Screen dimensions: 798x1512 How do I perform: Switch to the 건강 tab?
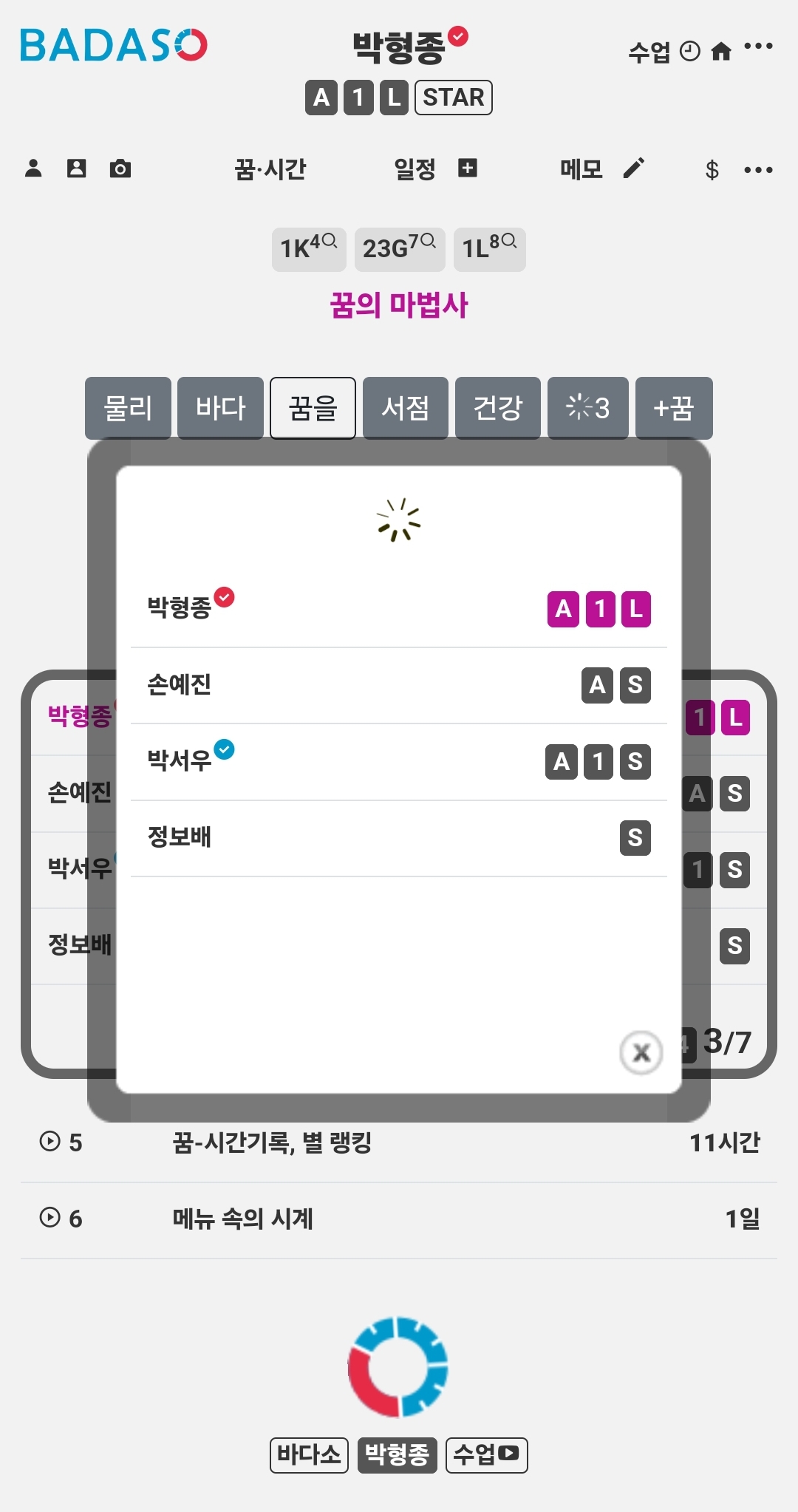[497, 408]
